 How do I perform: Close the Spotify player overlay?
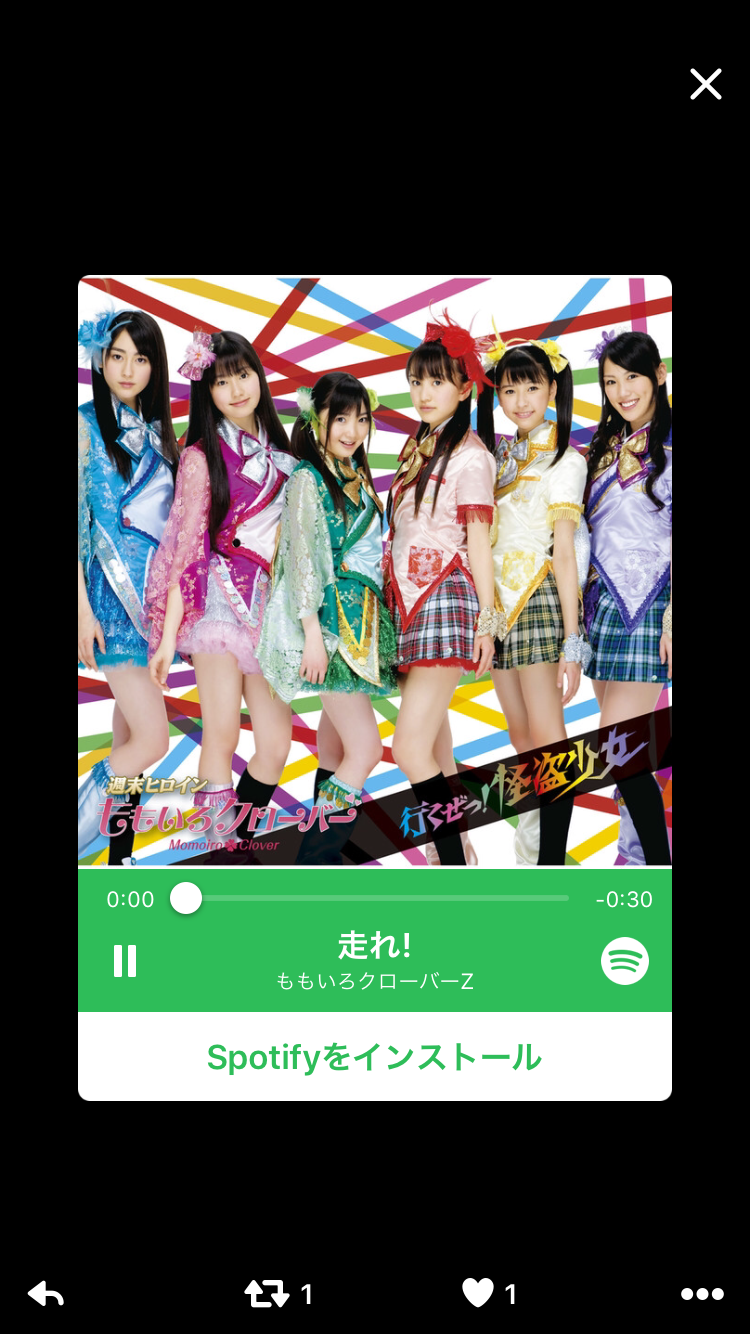tap(705, 85)
